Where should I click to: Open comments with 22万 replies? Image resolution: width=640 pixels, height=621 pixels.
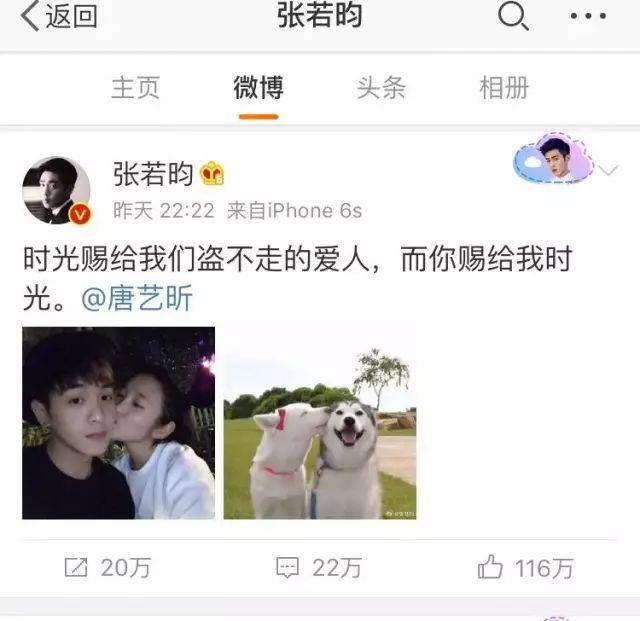tap(319, 568)
